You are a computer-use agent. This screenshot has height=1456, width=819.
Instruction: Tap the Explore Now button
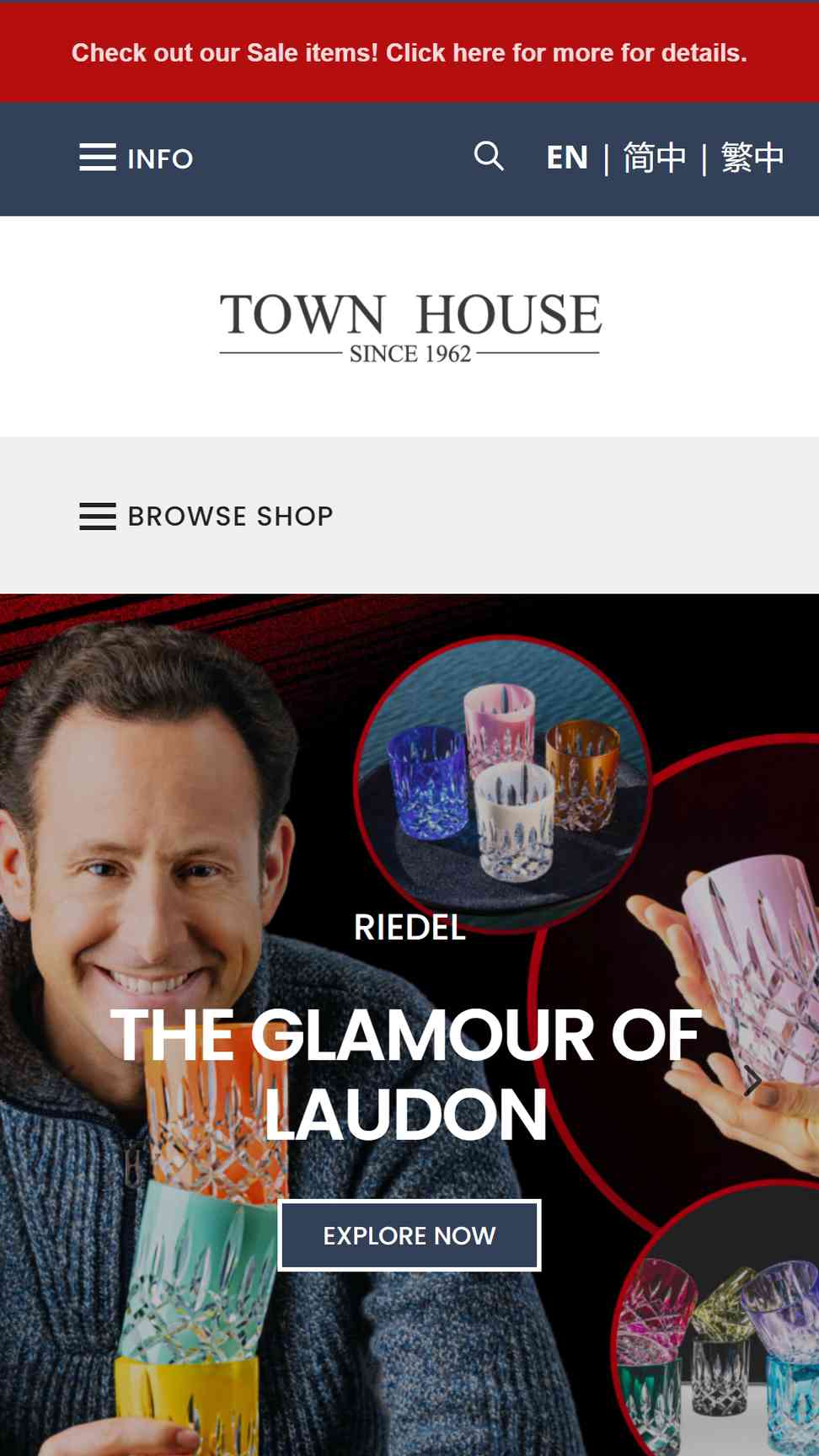coord(409,1235)
